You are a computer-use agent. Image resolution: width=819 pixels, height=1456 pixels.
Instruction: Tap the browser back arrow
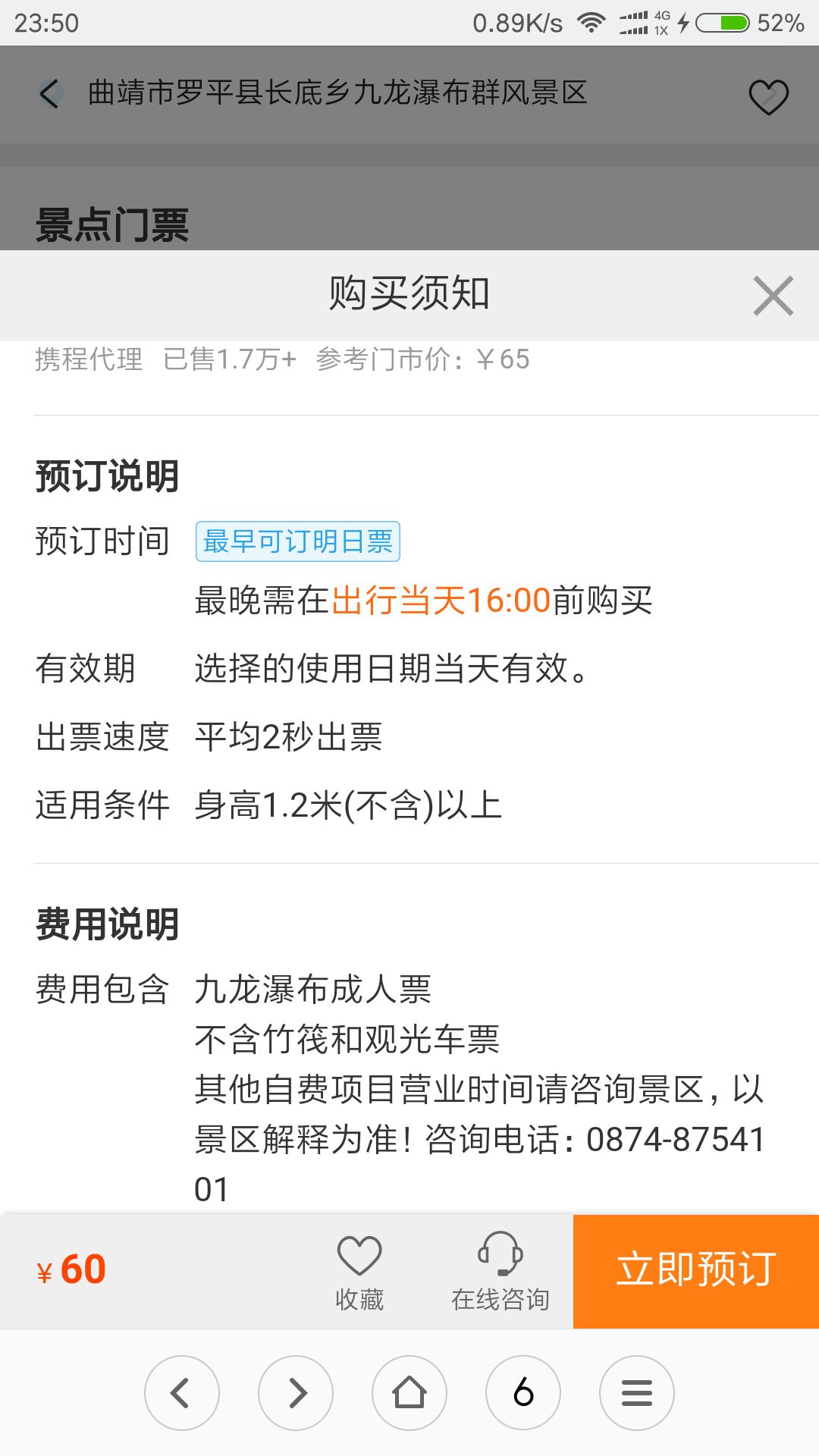[182, 1393]
